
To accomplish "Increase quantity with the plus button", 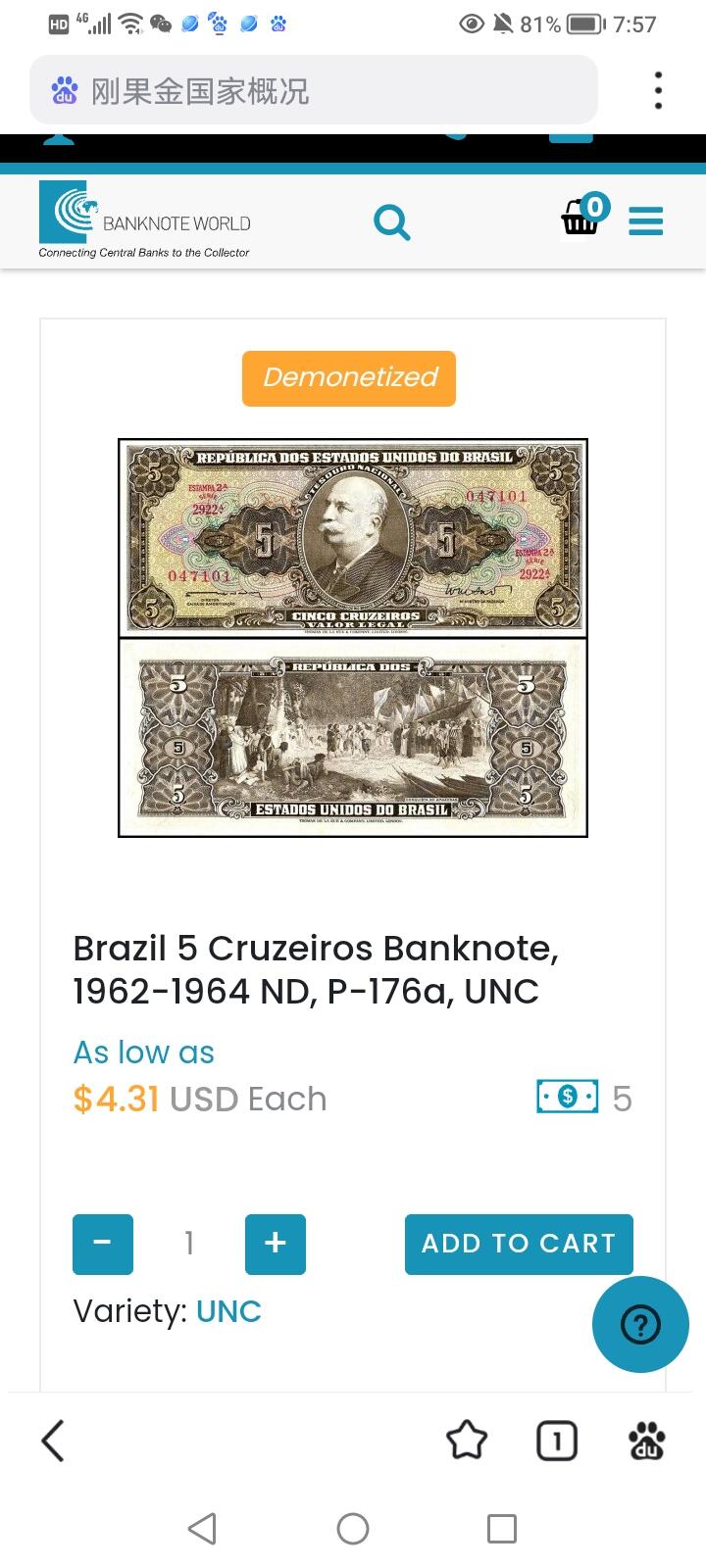I will [276, 1244].
